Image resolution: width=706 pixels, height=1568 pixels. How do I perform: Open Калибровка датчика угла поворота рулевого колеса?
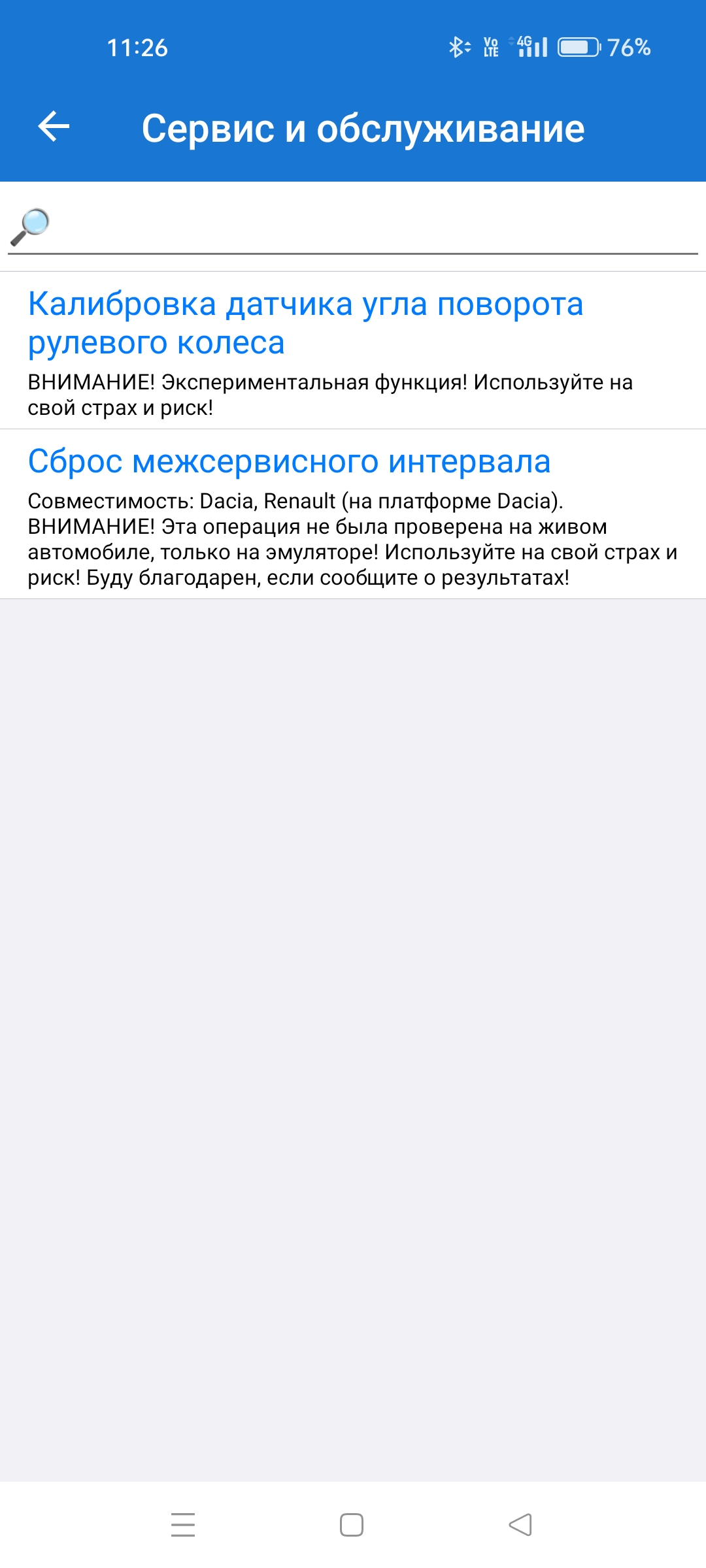353,351
